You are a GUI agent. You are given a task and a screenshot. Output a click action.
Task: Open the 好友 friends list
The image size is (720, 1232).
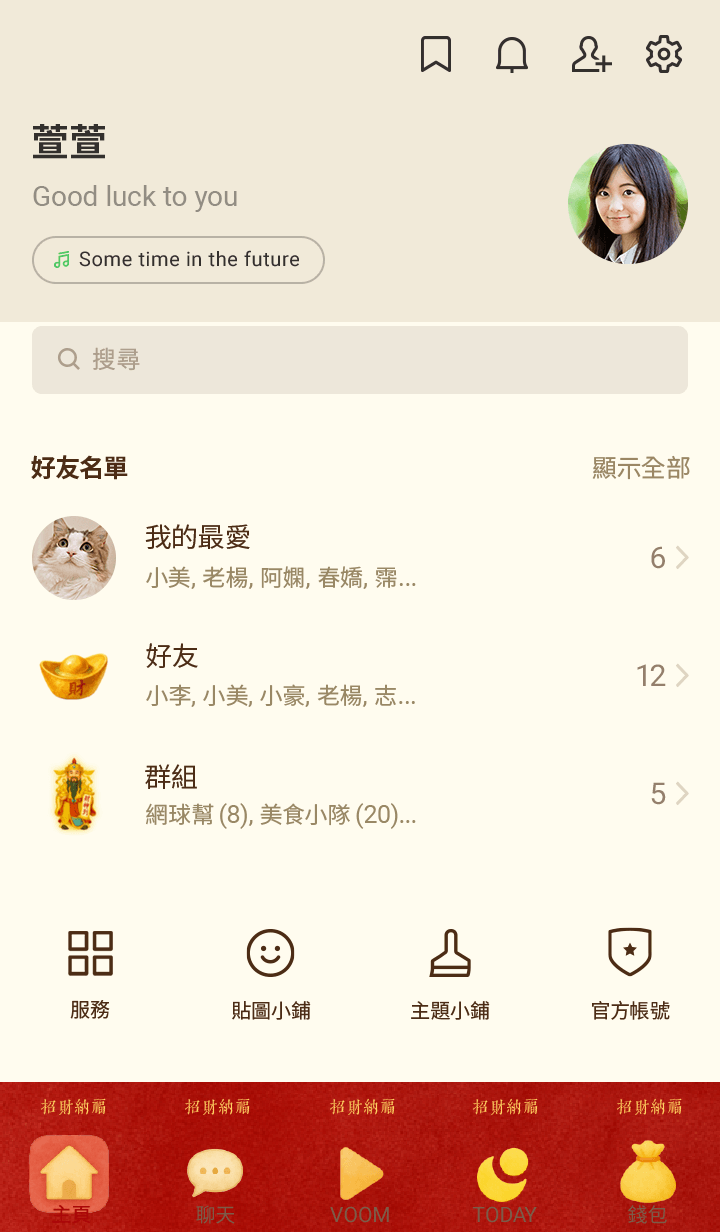(x=360, y=676)
